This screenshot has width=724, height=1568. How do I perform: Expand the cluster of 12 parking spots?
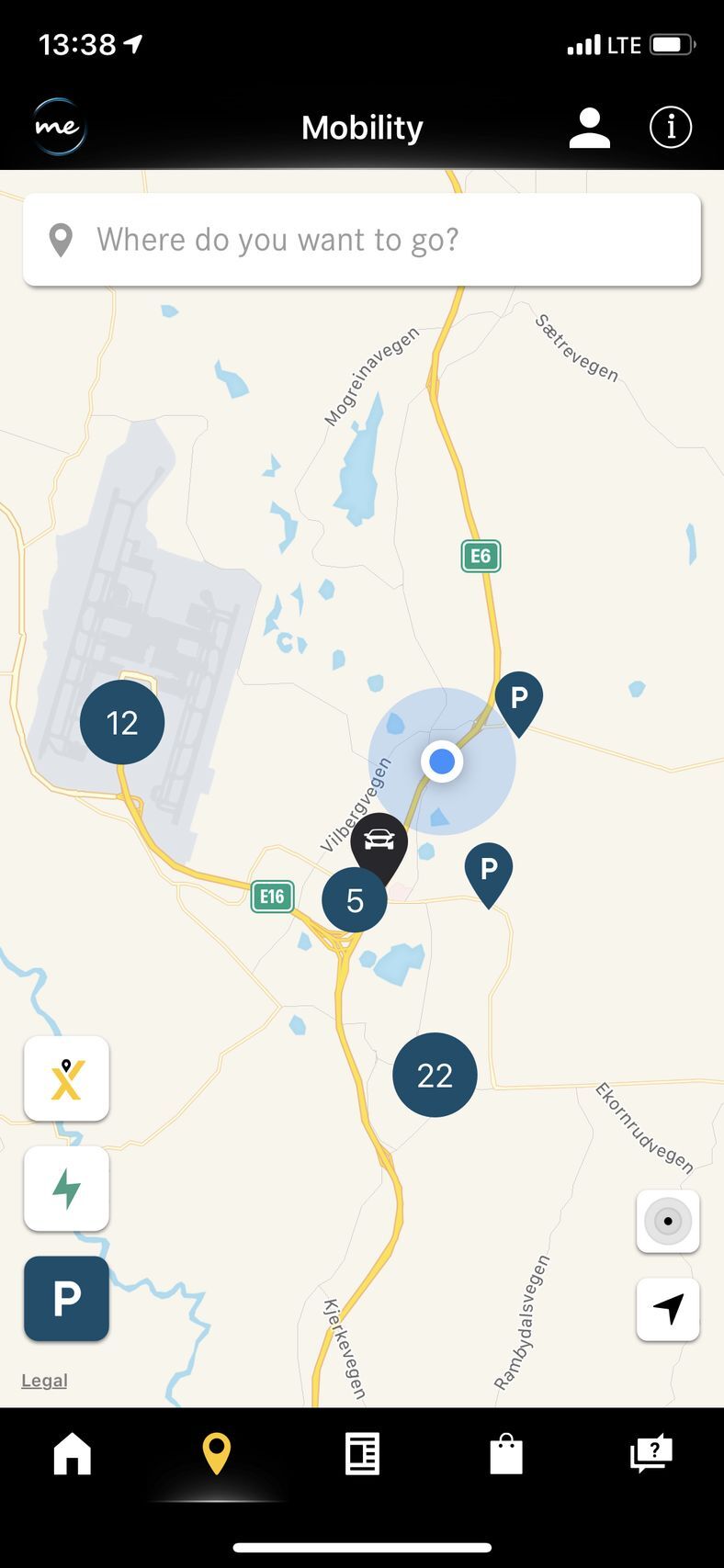click(122, 722)
